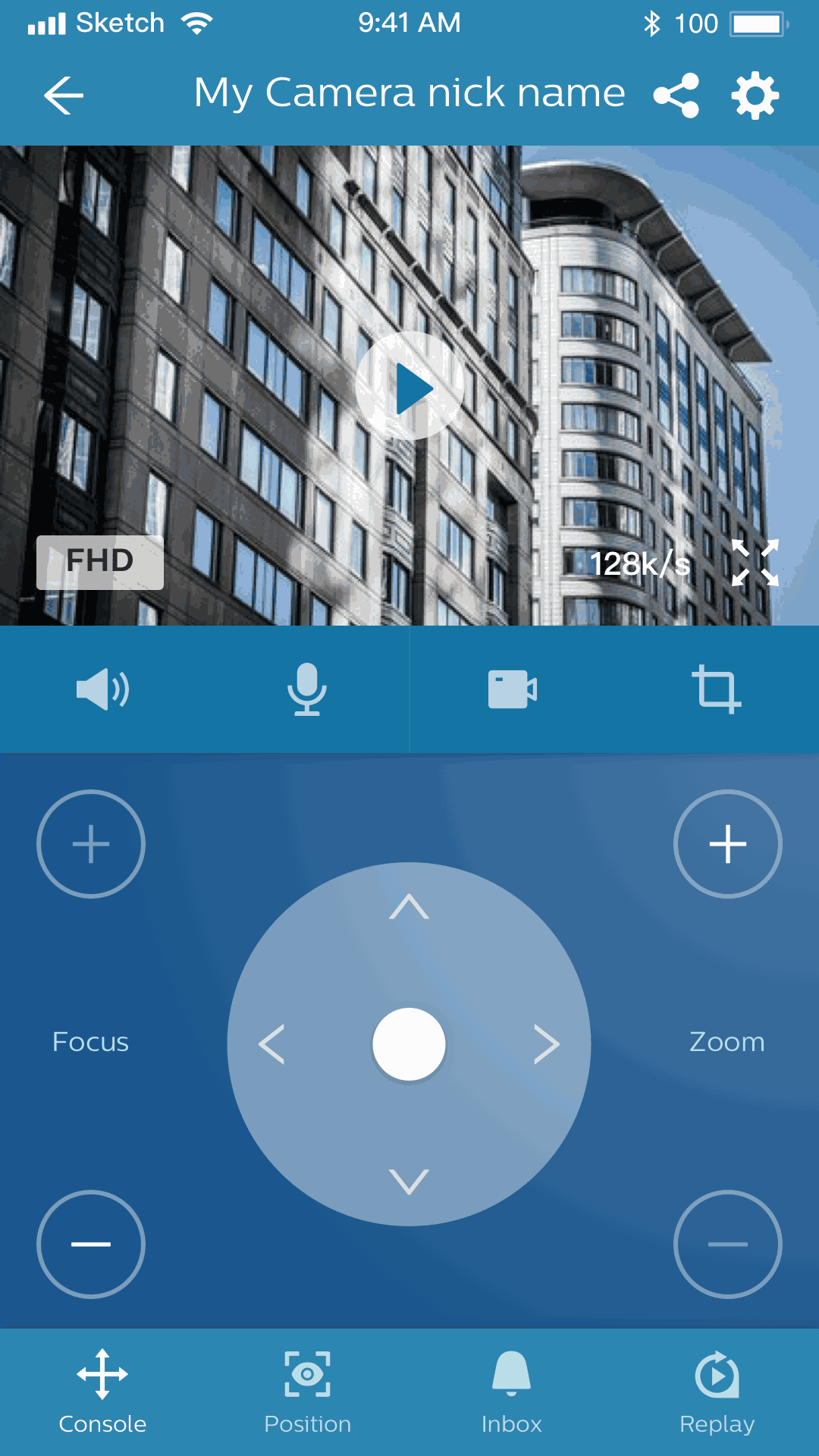Open camera settings gear
Image resolution: width=819 pixels, height=1456 pixels.
point(755,96)
